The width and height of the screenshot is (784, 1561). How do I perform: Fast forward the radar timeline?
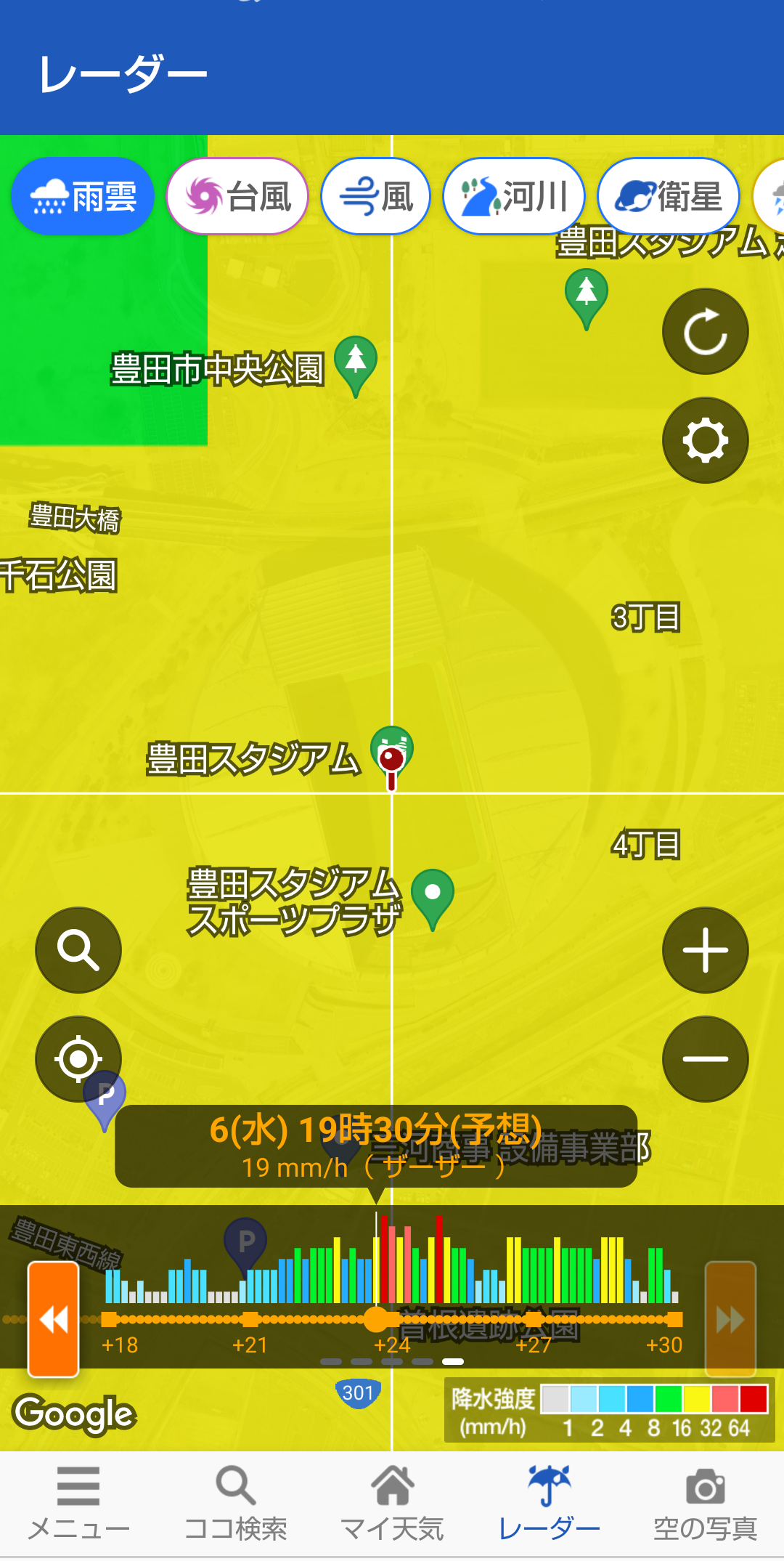tap(730, 1318)
